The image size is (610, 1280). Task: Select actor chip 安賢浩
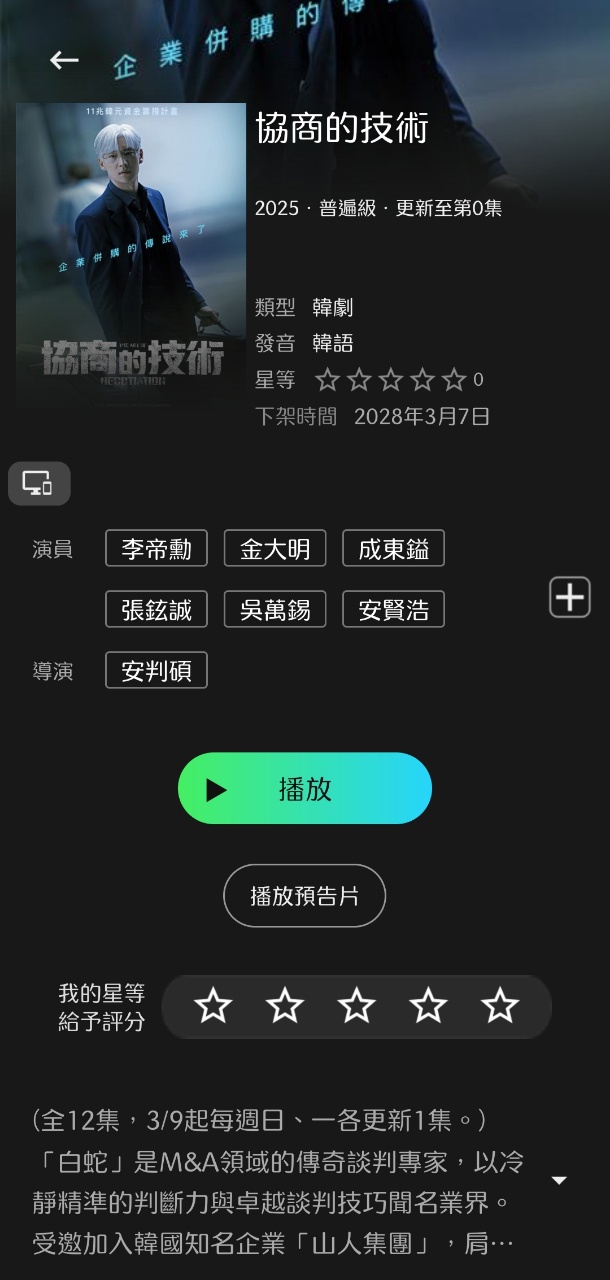pos(393,610)
